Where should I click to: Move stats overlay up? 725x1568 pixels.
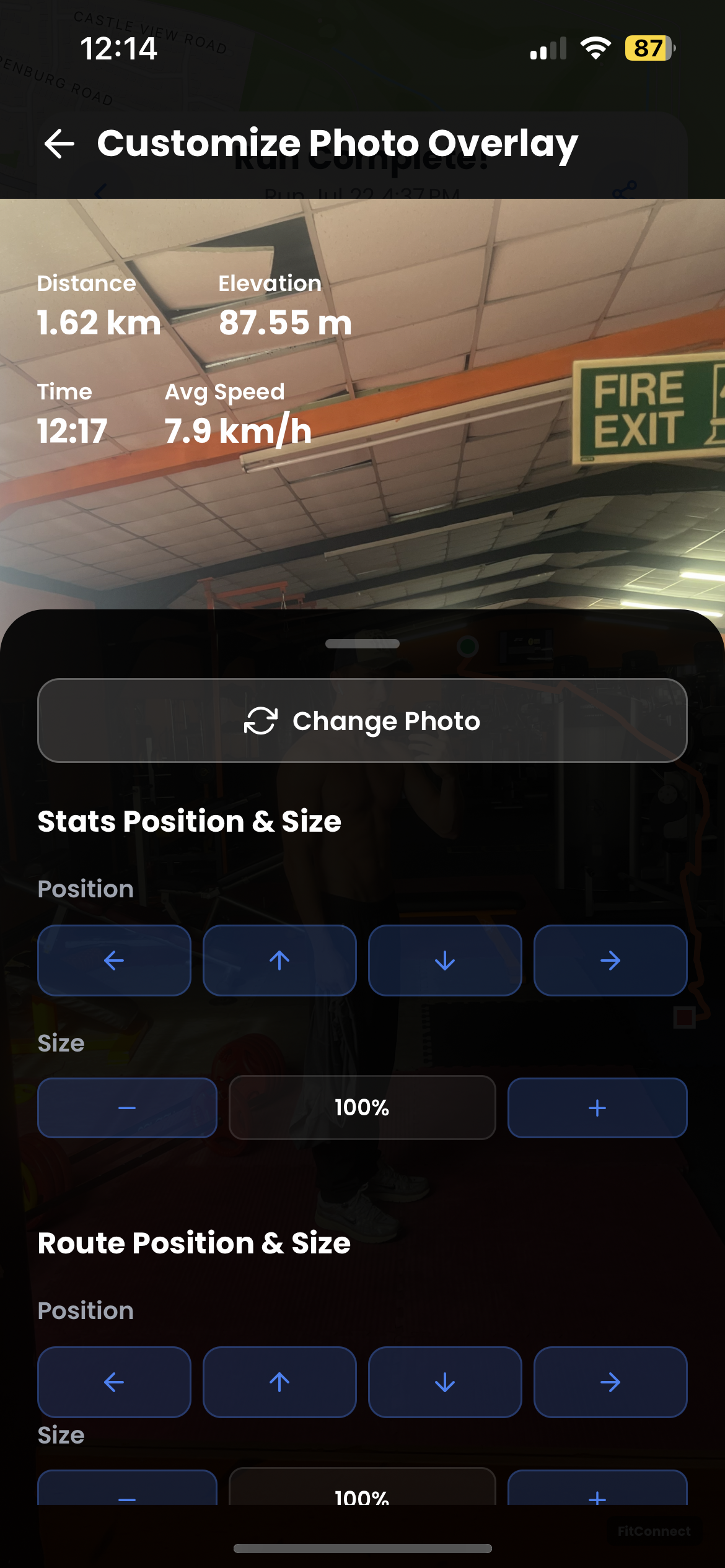279,960
